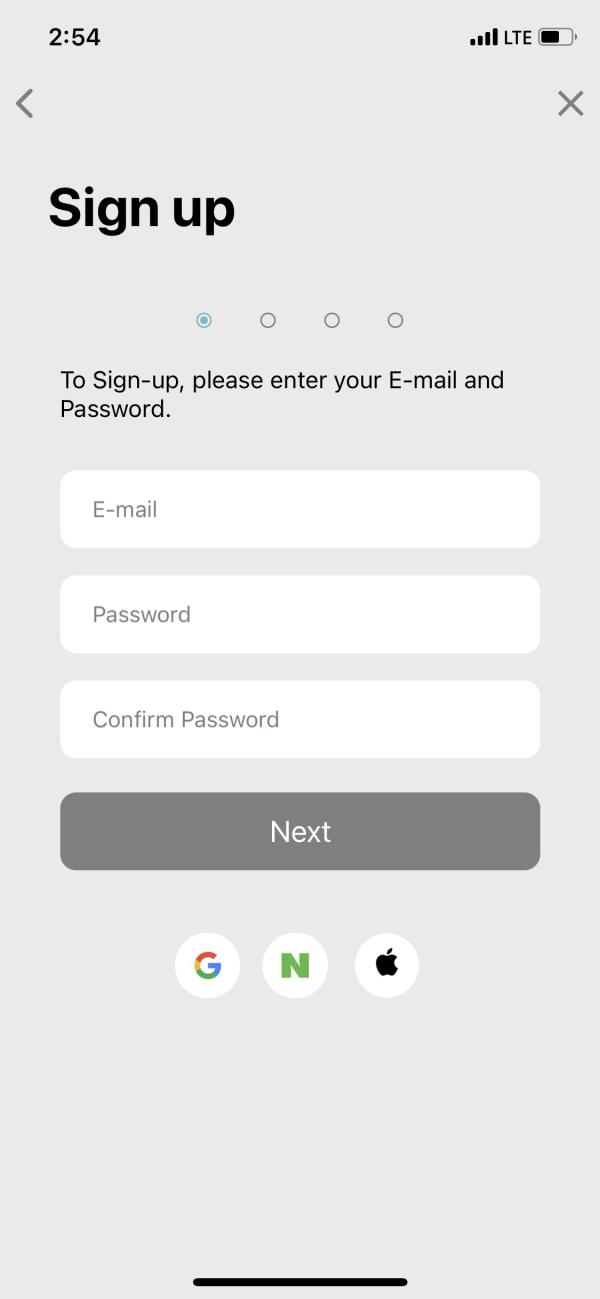Focus the E-mail field
The width and height of the screenshot is (600, 1299).
[300, 509]
